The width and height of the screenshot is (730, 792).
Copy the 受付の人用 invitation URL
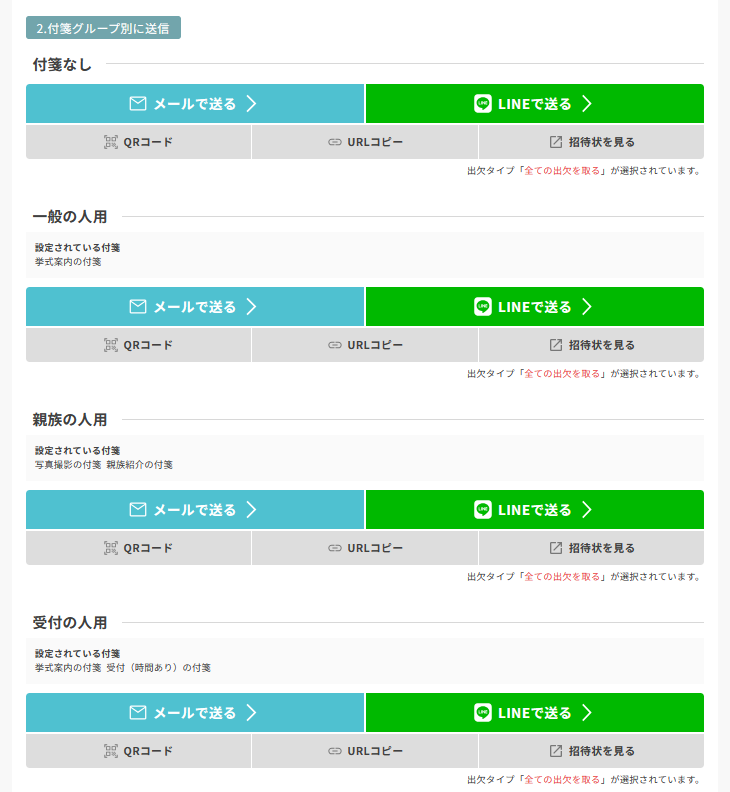(365, 751)
